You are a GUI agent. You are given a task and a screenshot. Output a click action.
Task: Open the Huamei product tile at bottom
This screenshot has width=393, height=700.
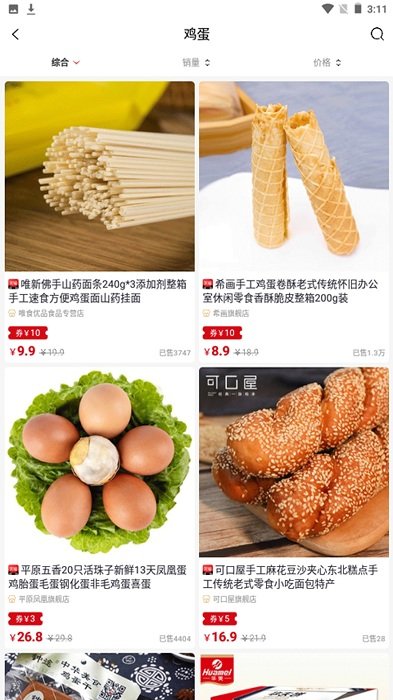294,676
